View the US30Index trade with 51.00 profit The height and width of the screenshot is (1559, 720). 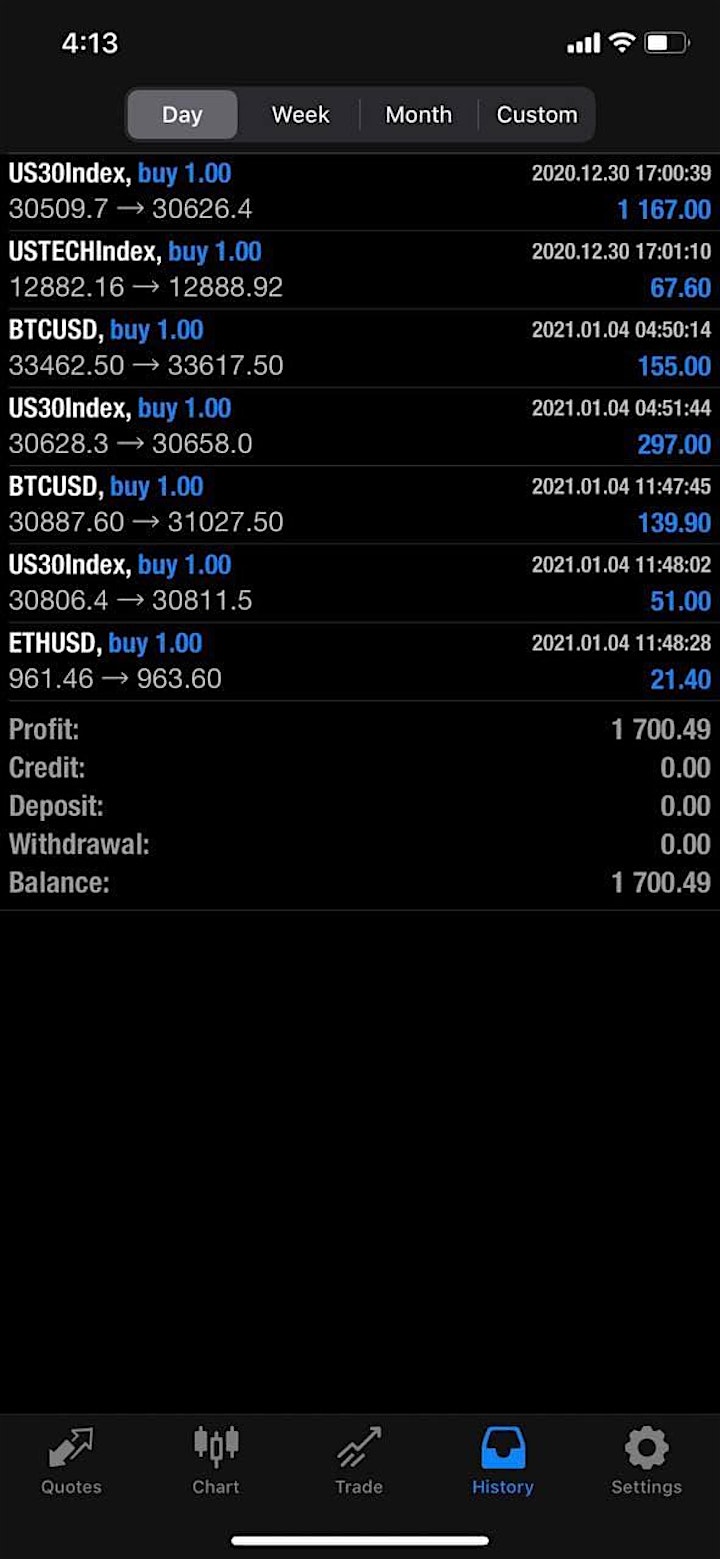pos(360,583)
